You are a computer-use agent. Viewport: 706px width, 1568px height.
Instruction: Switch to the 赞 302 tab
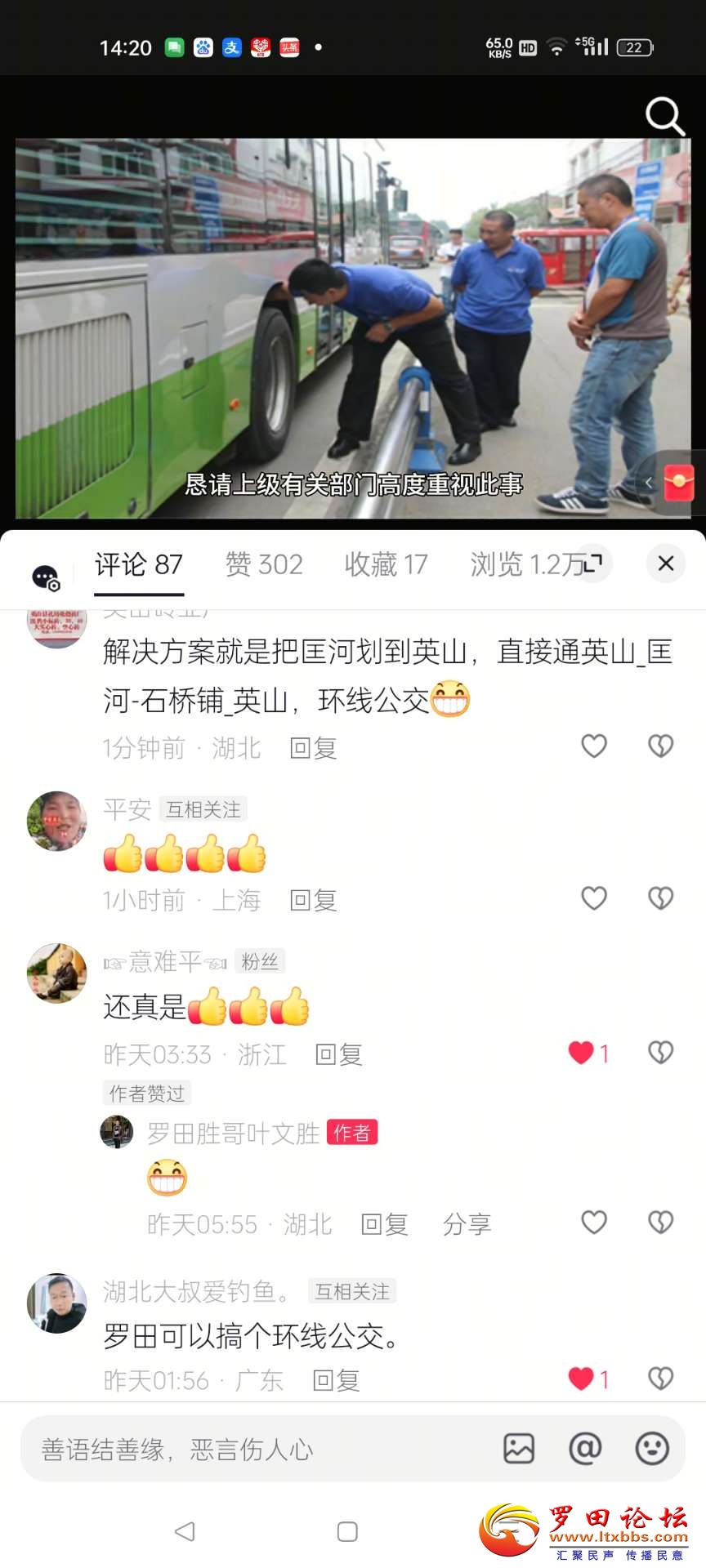pos(264,564)
